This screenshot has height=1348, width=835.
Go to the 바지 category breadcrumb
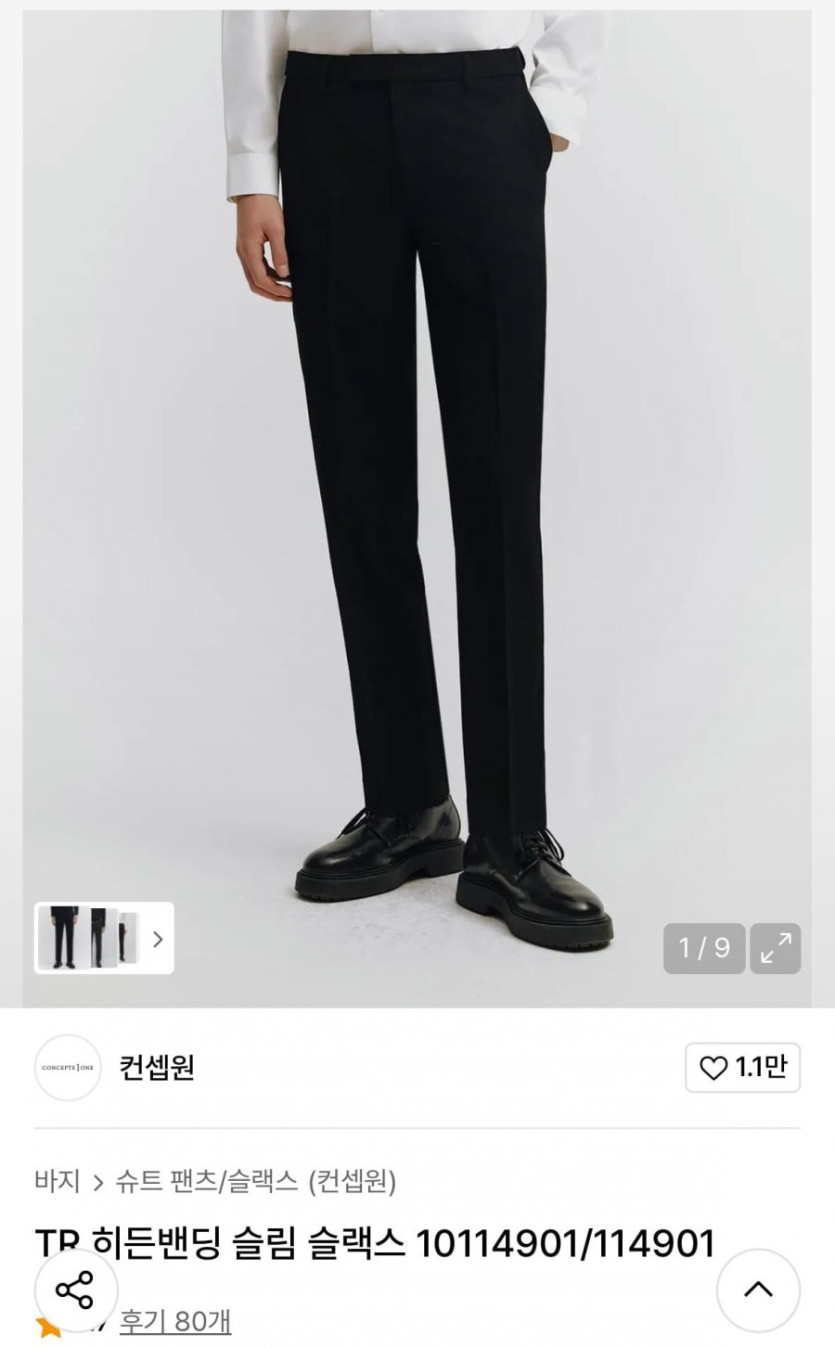57,1181
